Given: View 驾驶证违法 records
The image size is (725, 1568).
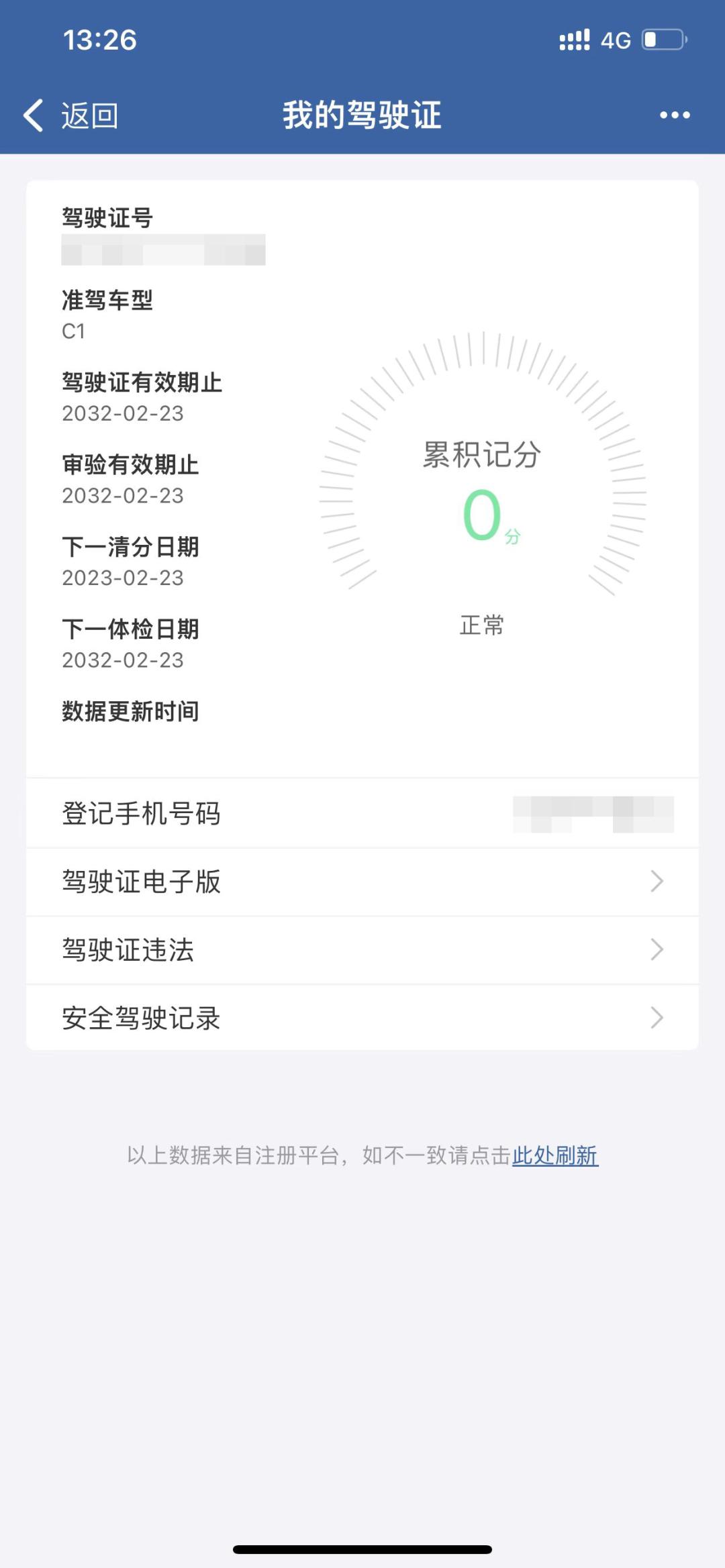Looking at the screenshot, I should (x=362, y=951).
